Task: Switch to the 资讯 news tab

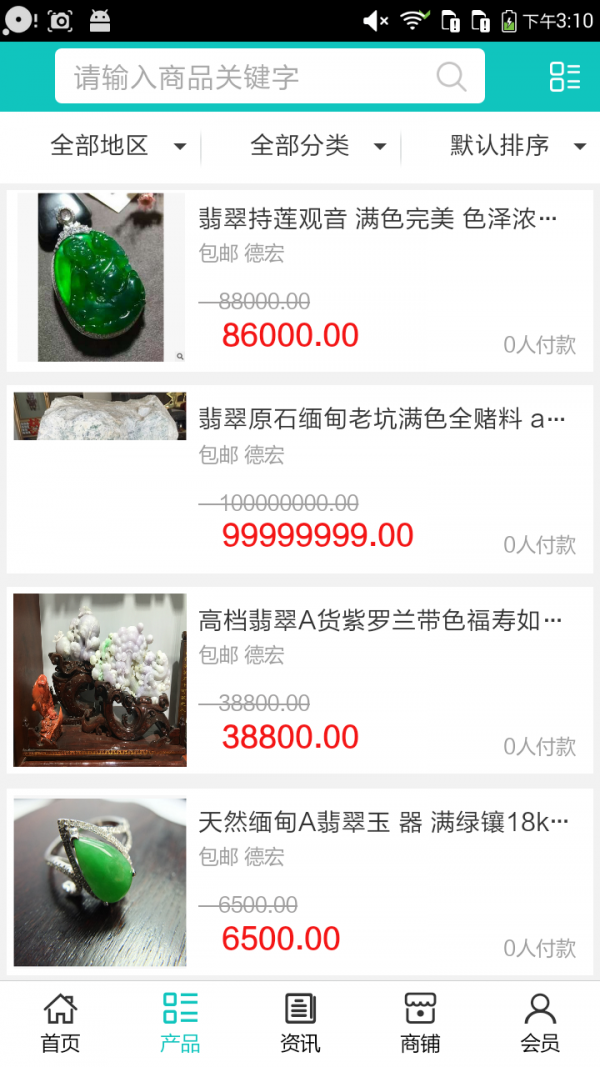Action: (300, 1023)
